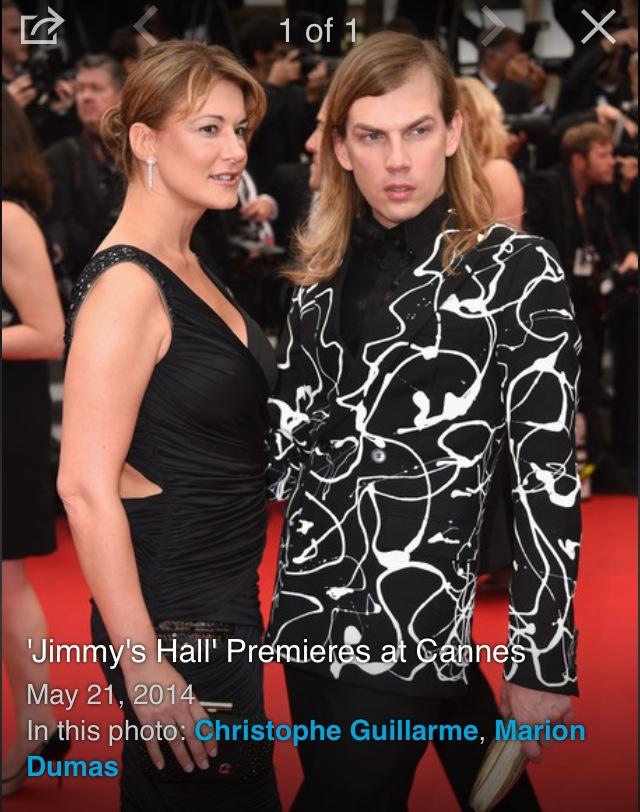Go to the previous photo

pyautogui.click(x=147, y=27)
